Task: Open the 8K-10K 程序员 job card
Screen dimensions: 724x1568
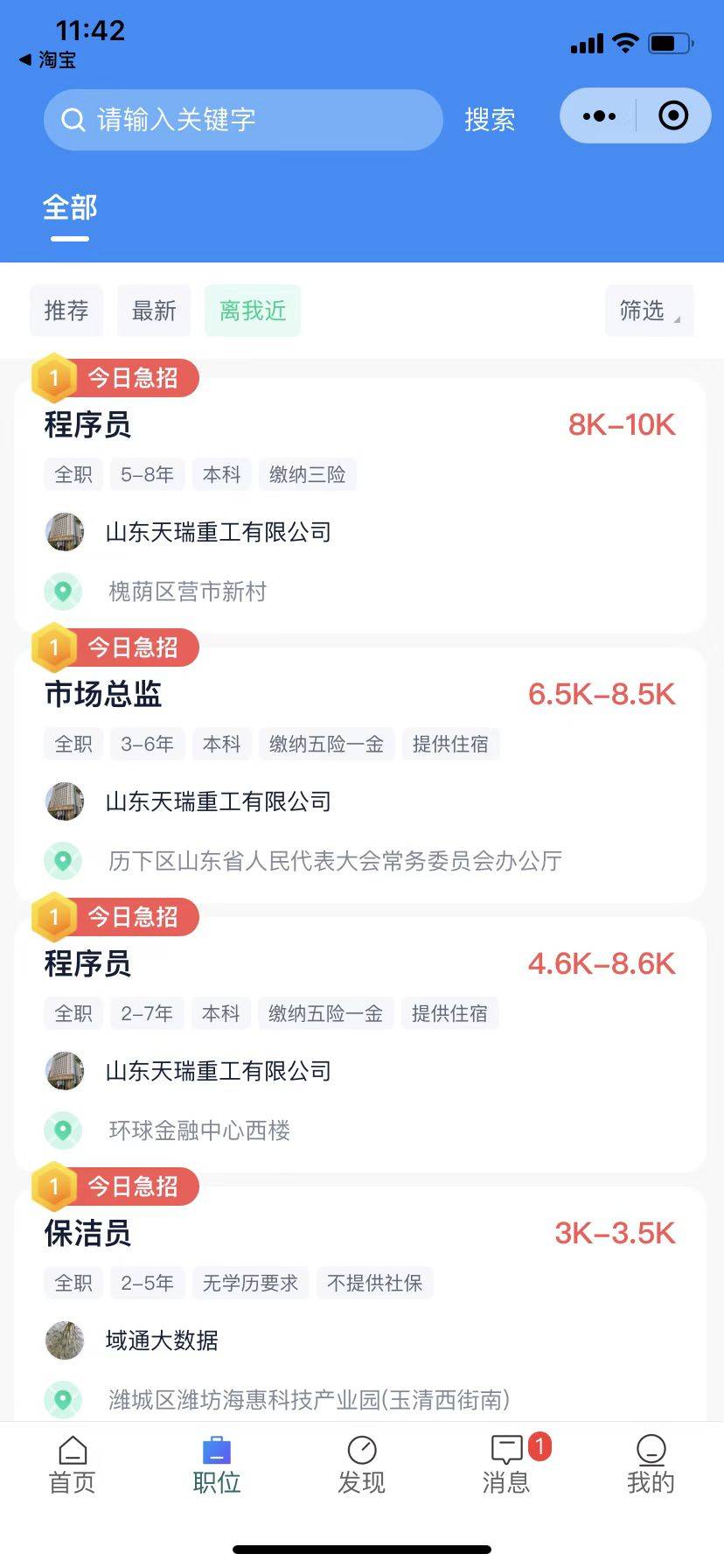Action: (x=360, y=507)
